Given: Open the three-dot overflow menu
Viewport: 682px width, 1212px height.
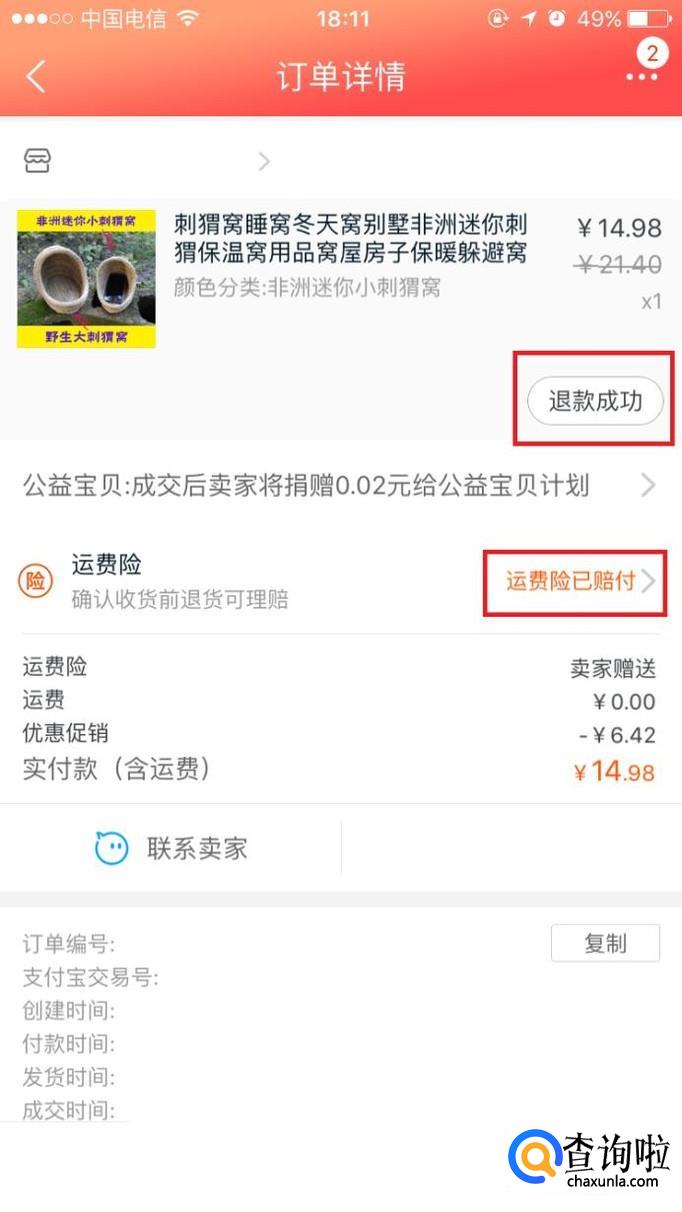Looking at the screenshot, I should point(641,76).
